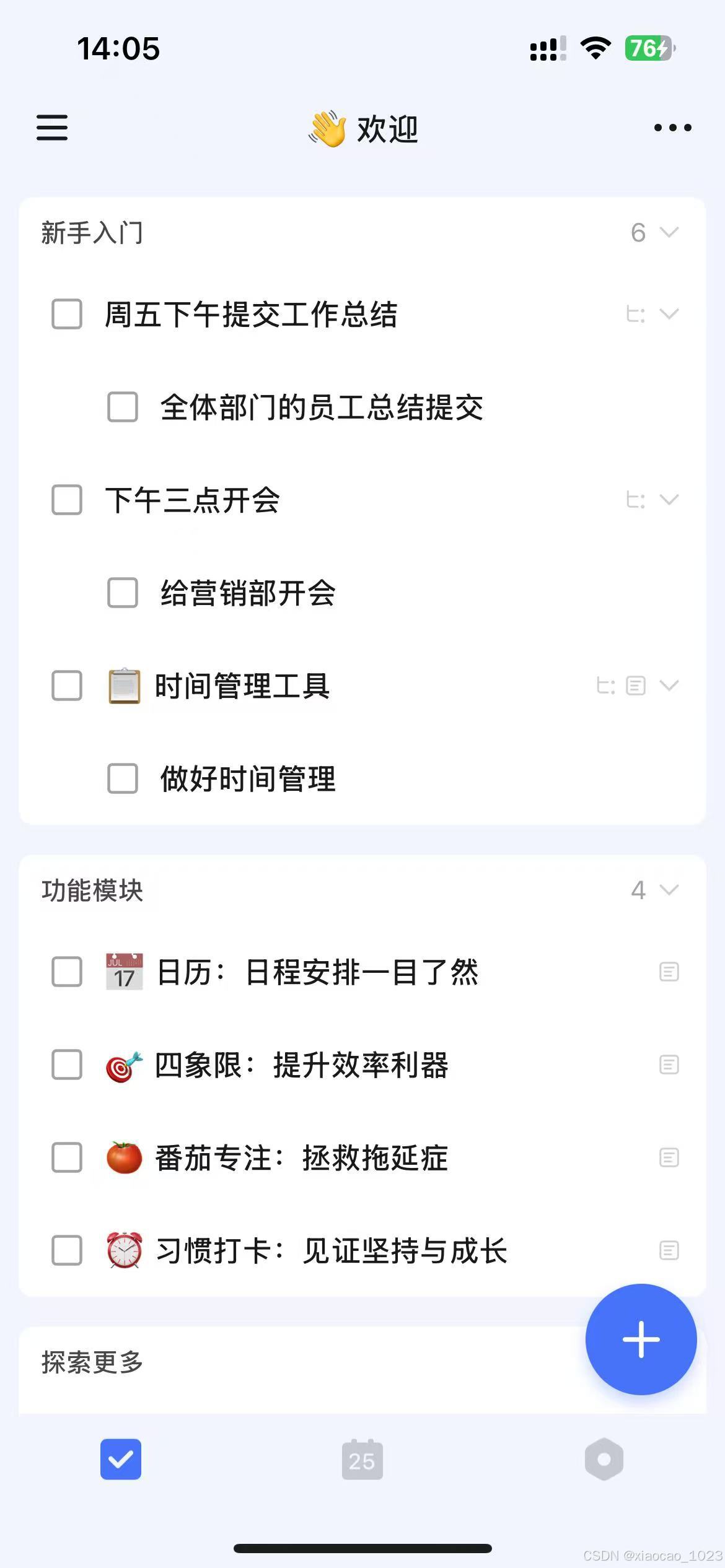The width and height of the screenshot is (725, 1568).
Task: Check off 周五下午提交工作总结
Action: (67, 314)
